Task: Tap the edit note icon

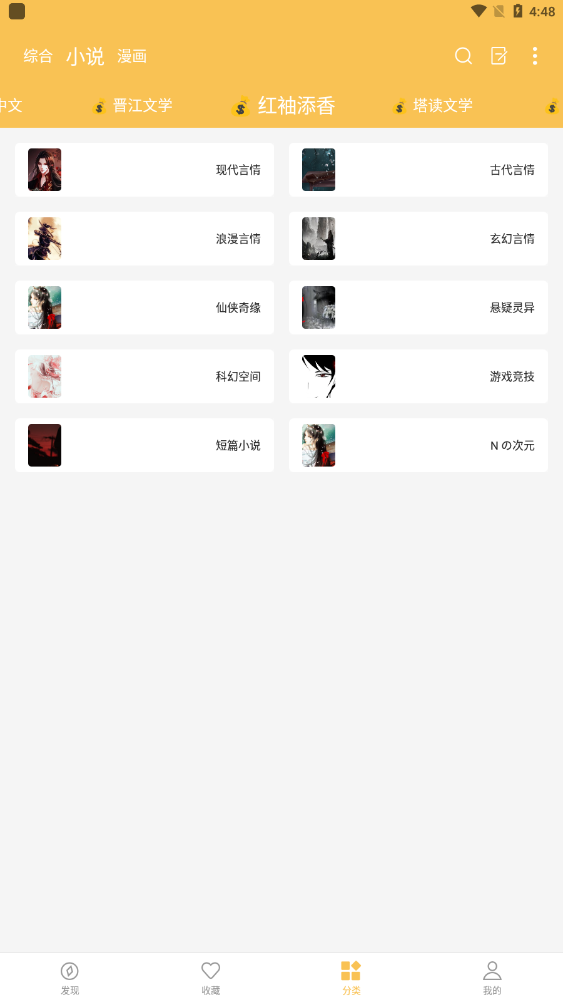Action: point(499,56)
